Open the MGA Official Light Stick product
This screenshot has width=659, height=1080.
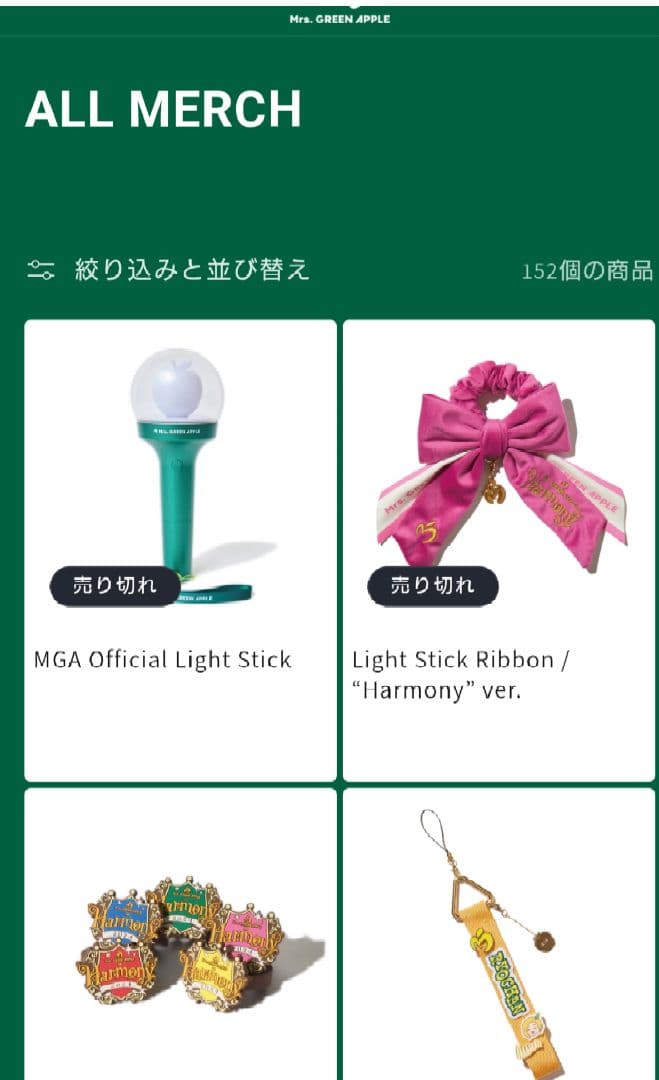(180, 550)
